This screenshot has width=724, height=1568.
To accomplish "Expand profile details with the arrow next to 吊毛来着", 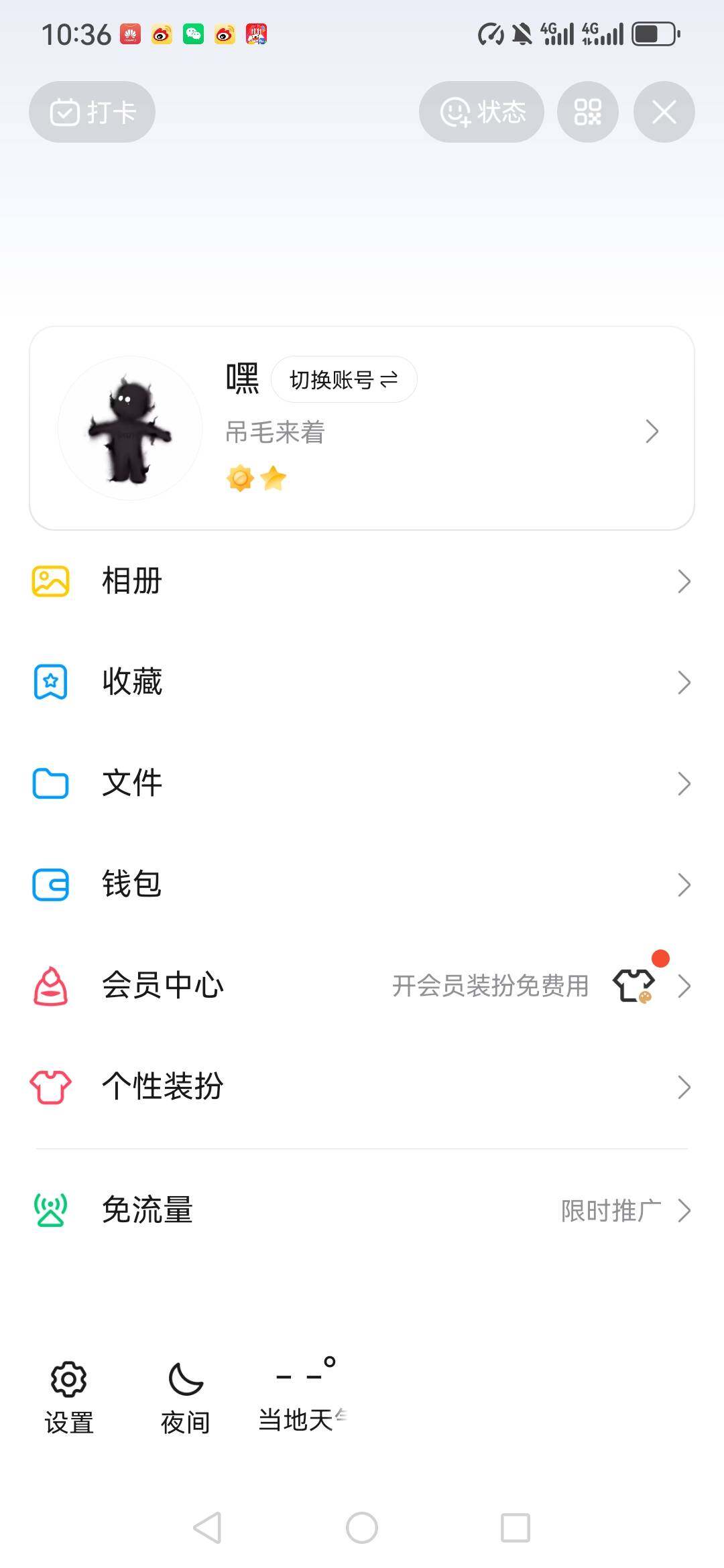I will click(651, 432).
